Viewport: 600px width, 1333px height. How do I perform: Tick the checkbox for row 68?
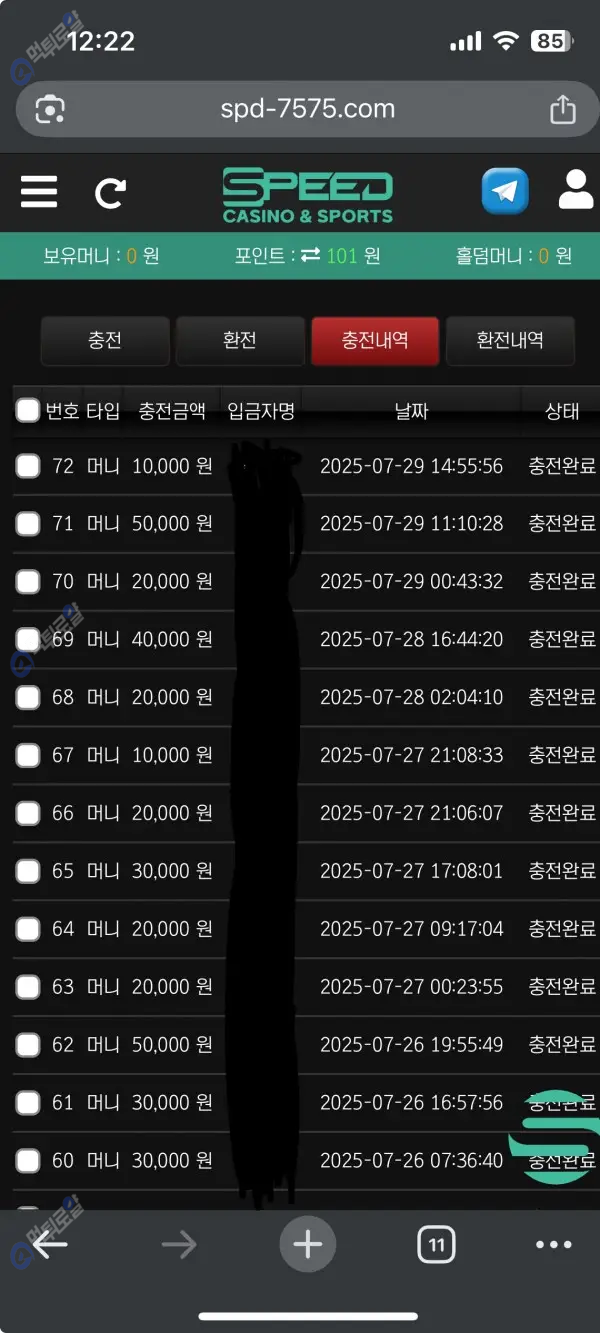(28, 697)
